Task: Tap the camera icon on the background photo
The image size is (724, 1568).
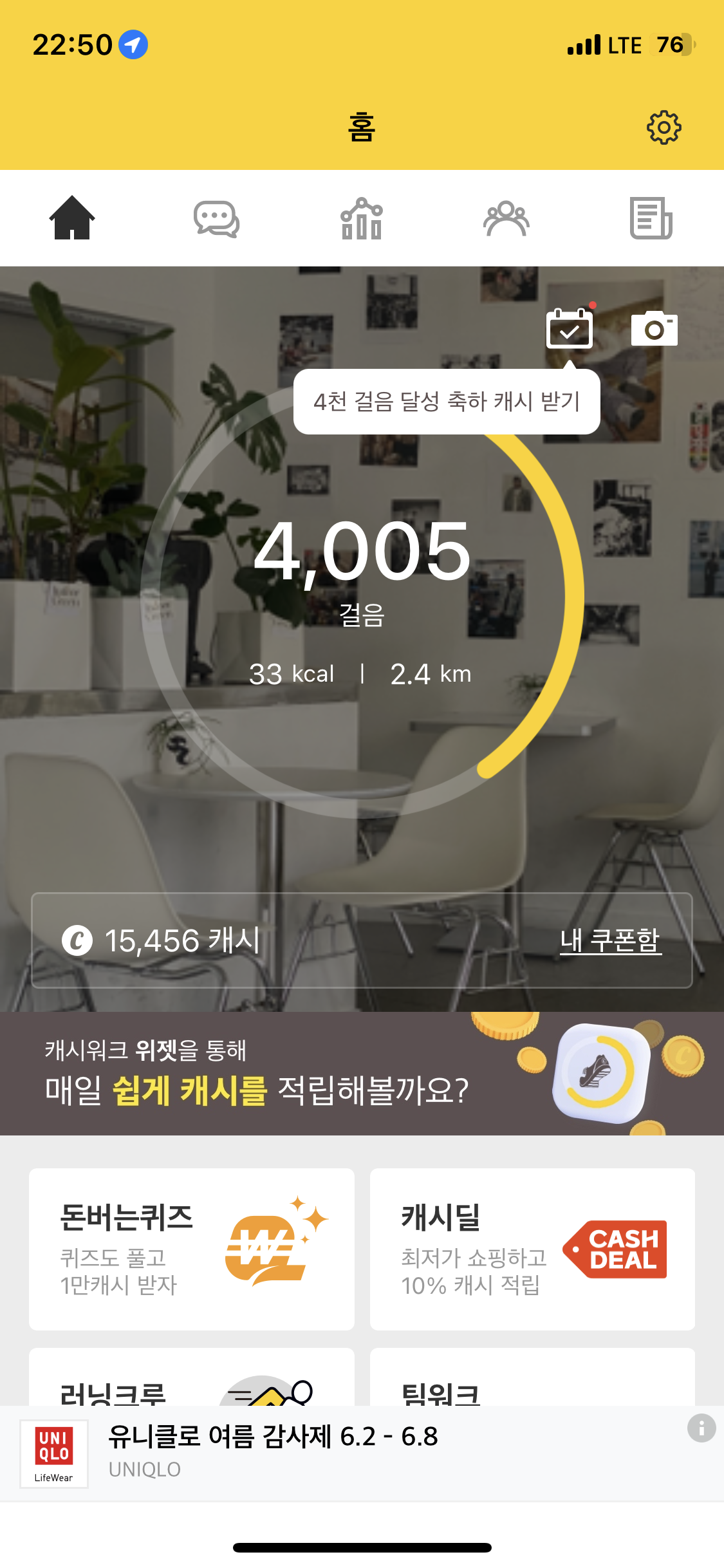Action: pyautogui.click(x=654, y=328)
